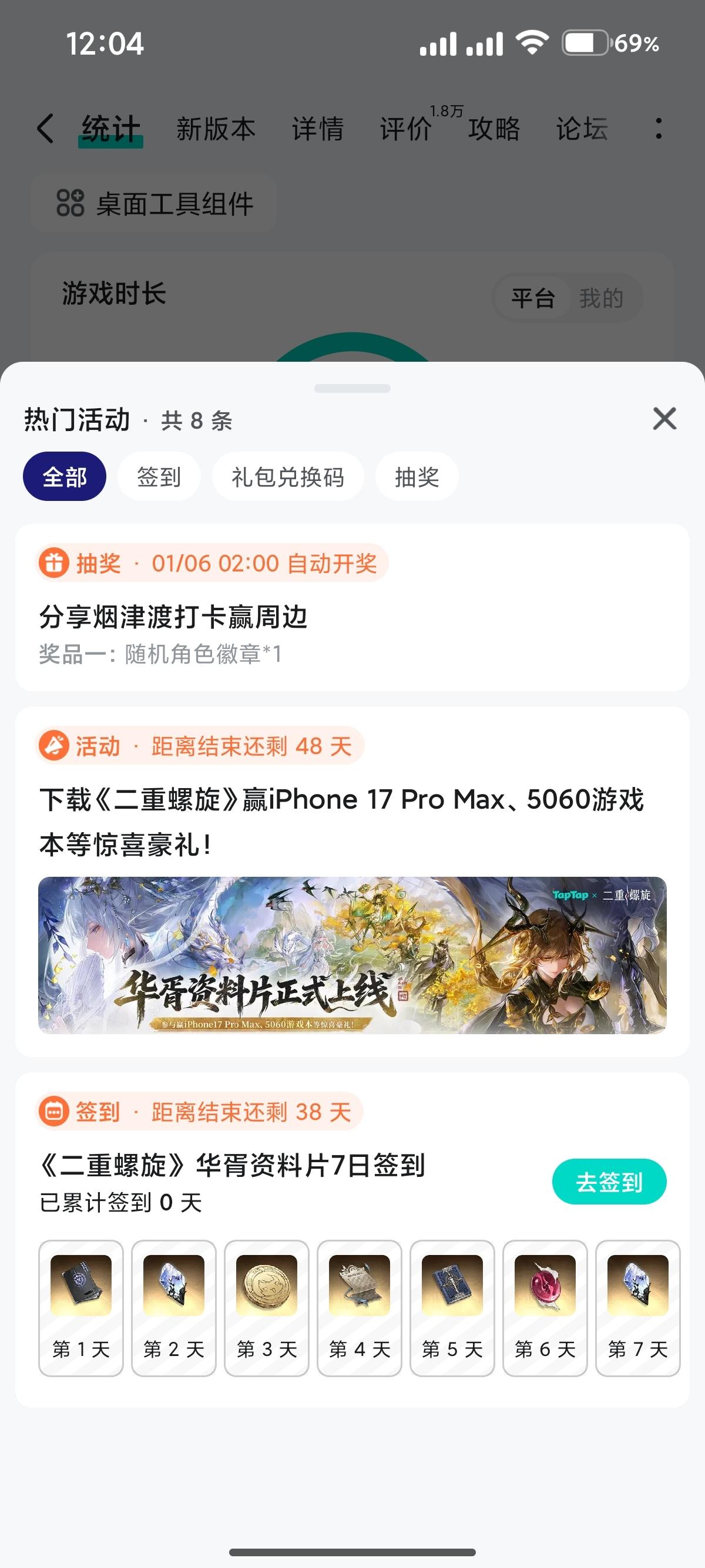Open the 评价 tab

tap(406, 129)
